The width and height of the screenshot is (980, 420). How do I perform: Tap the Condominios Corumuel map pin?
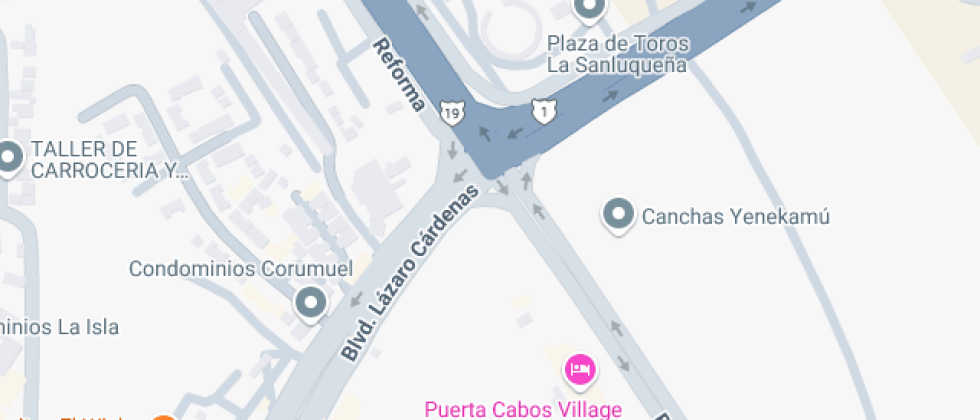coord(311,304)
